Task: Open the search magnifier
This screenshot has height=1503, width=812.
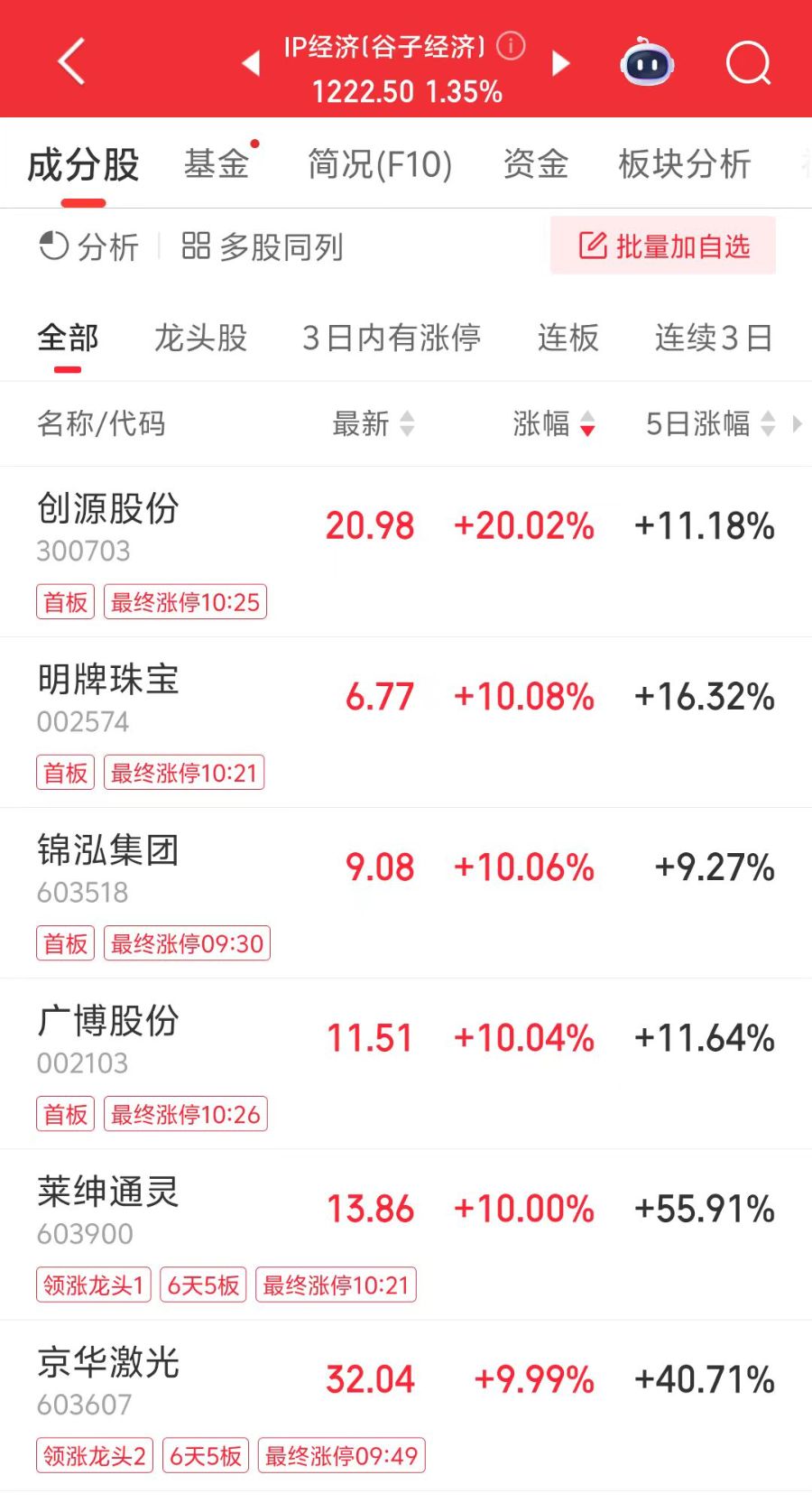Action: [x=748, y=62]
